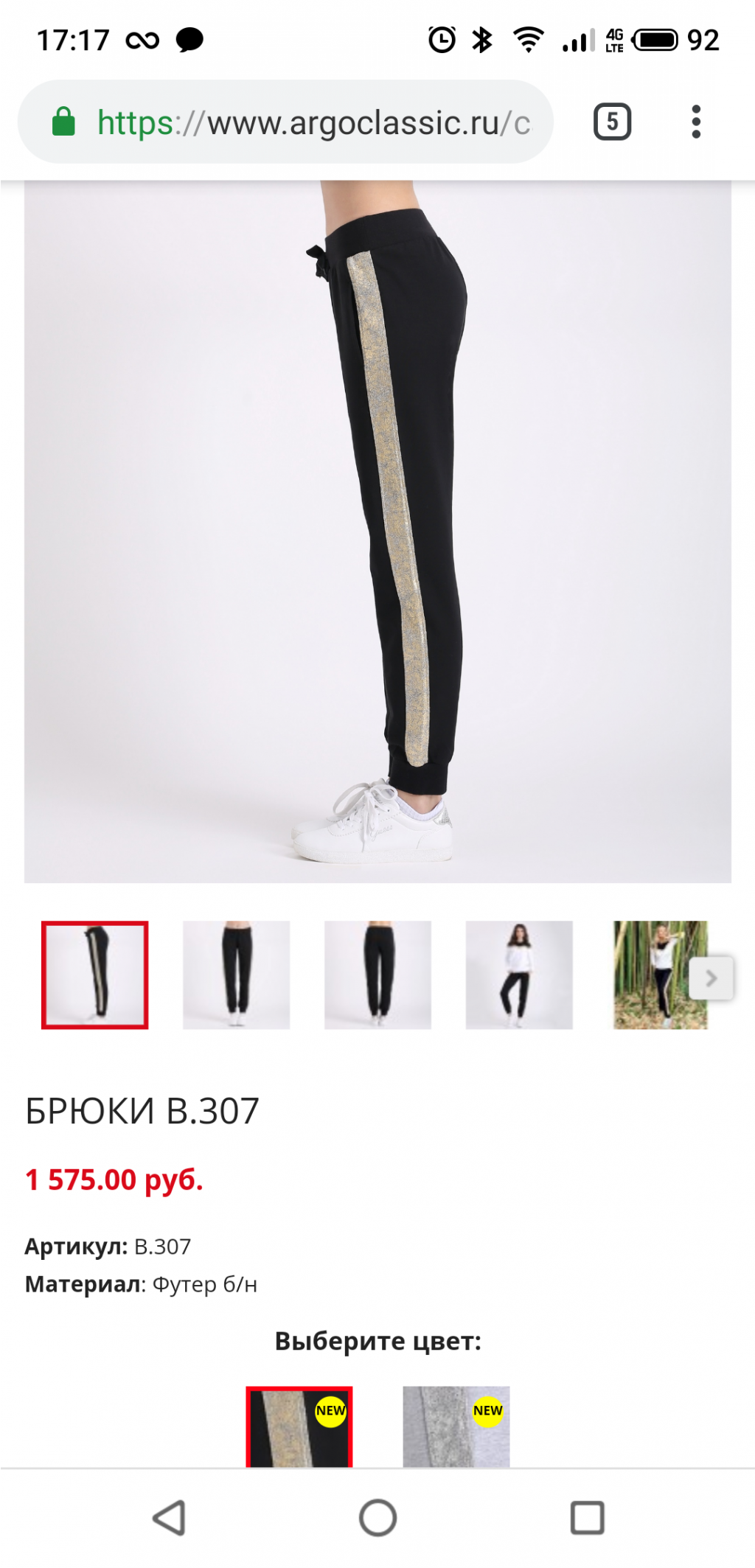Select the second thumbnail with front view

pos(236,975)
